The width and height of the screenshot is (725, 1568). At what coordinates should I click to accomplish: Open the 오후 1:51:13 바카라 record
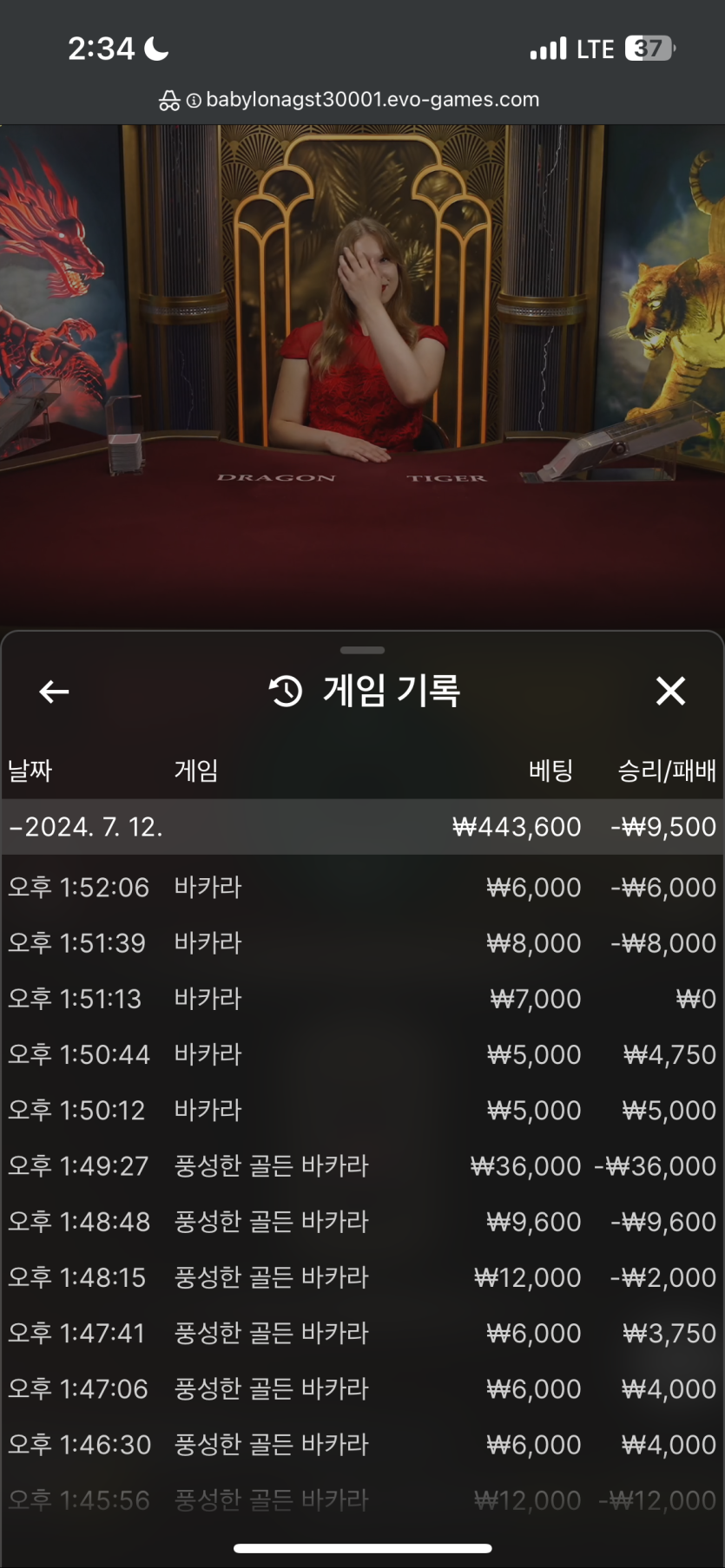click(362, 999)
